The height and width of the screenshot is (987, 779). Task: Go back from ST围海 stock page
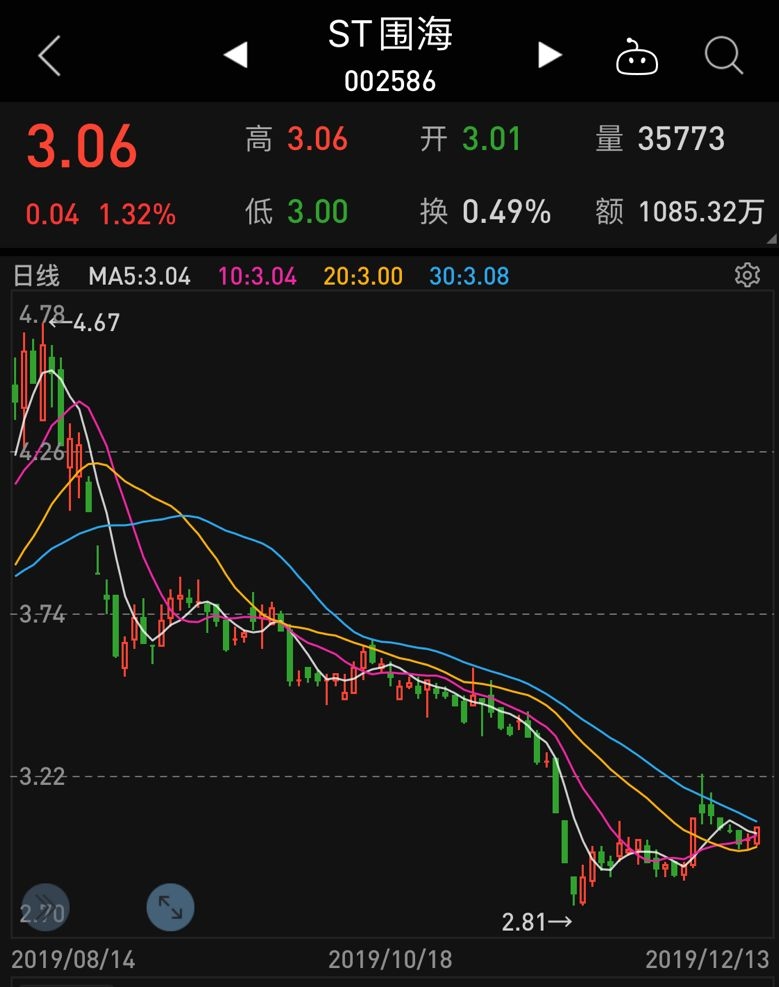click(49, 56)
